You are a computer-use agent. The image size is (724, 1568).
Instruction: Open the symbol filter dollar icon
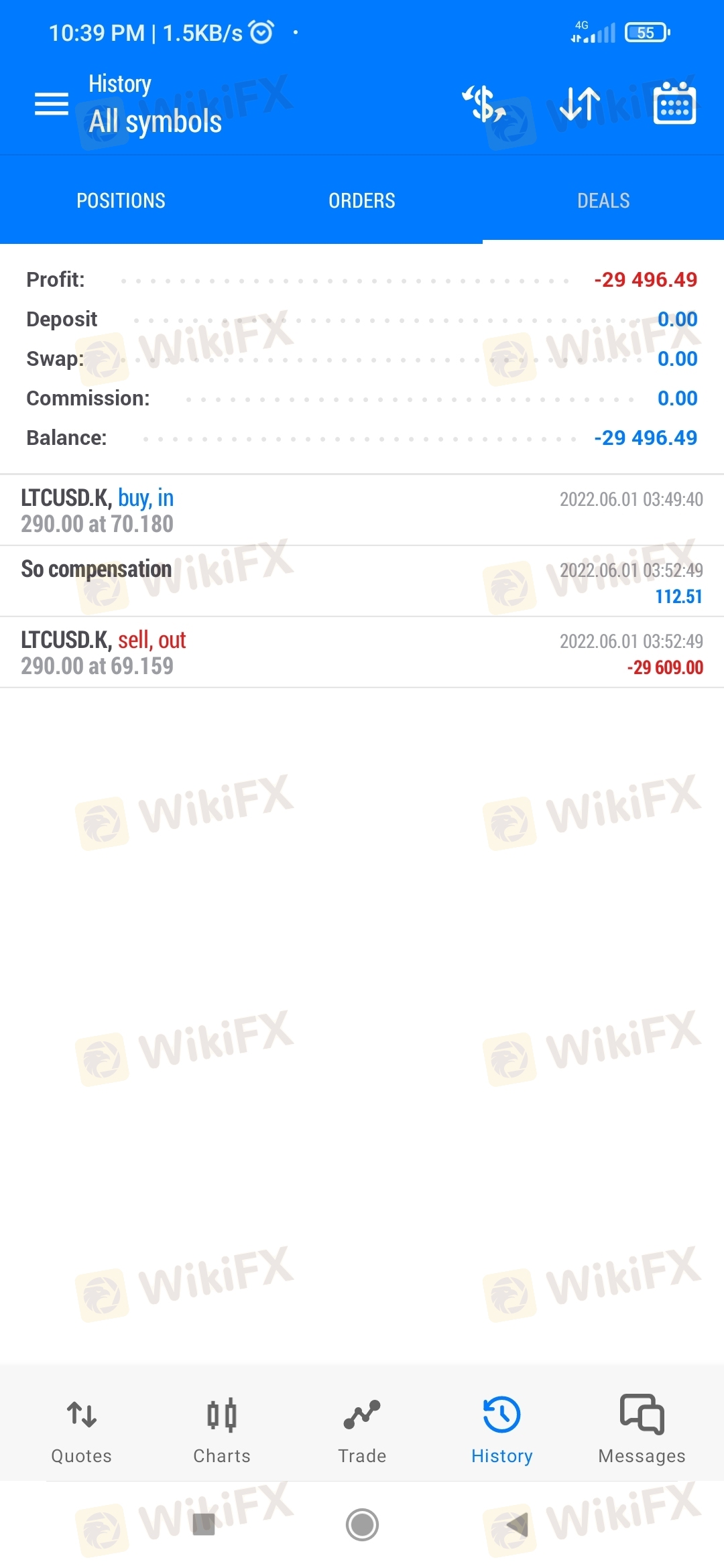[x=485, y=104]
